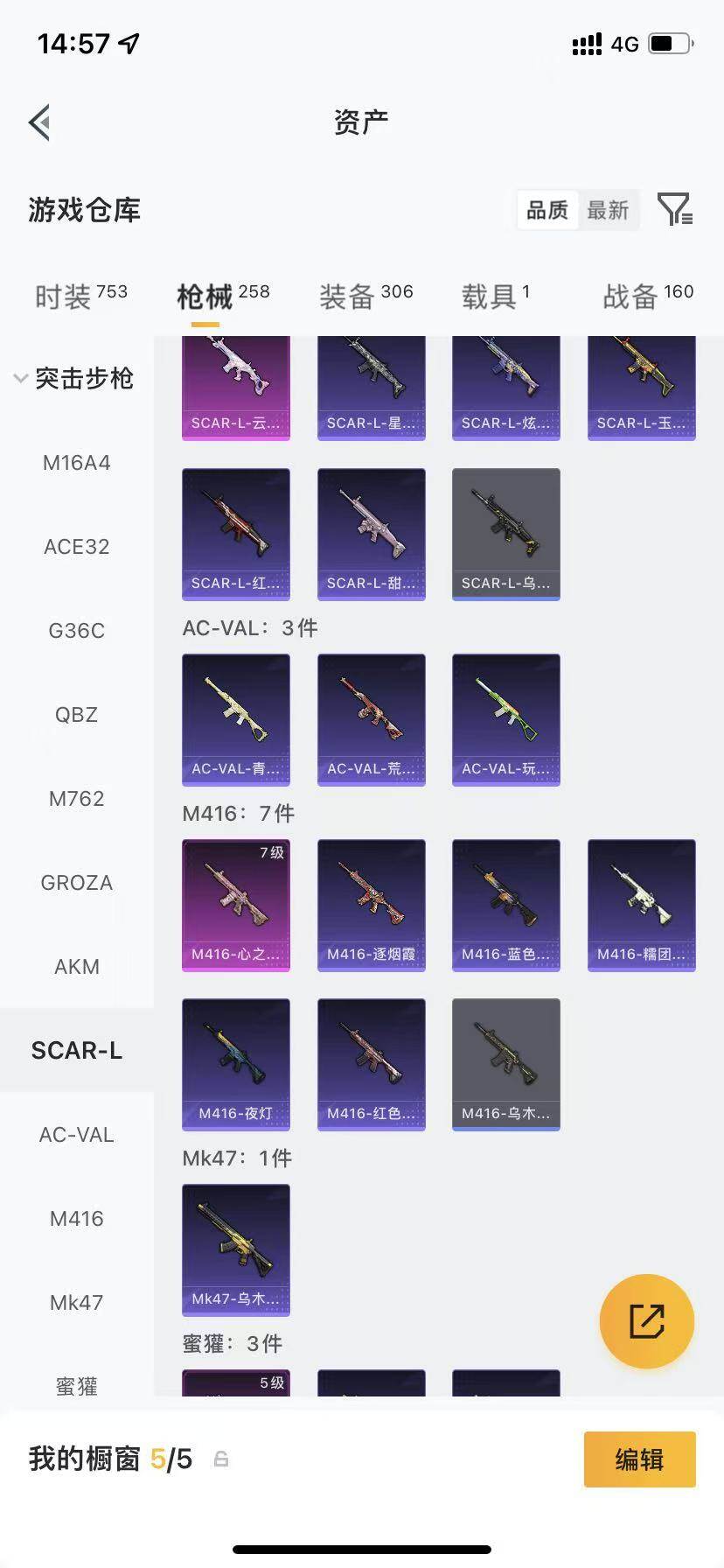Select M16A4 in the side list
Image resolution: width=724 pixels, height=1568 pixels.
77,463
